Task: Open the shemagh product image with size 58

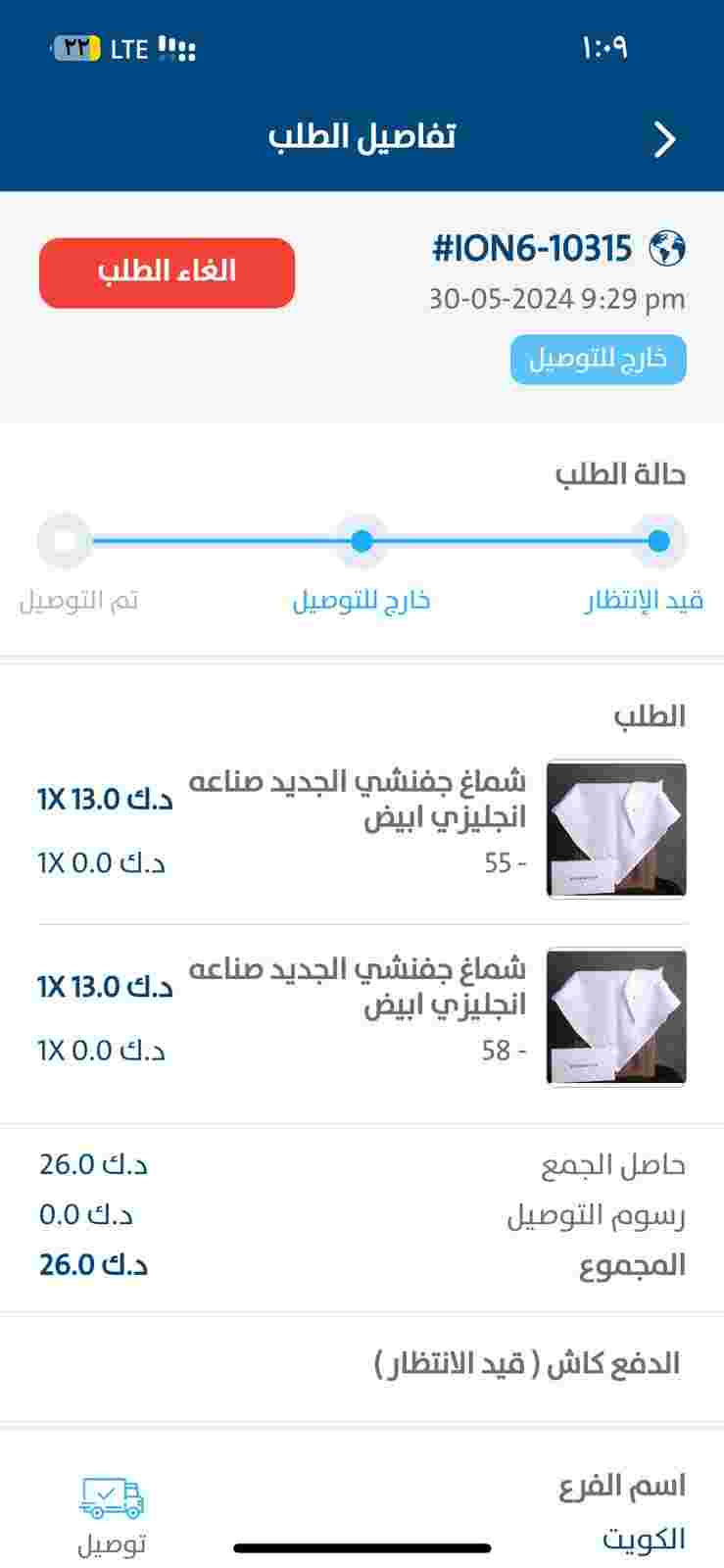Action: [x=616, y=1017]
